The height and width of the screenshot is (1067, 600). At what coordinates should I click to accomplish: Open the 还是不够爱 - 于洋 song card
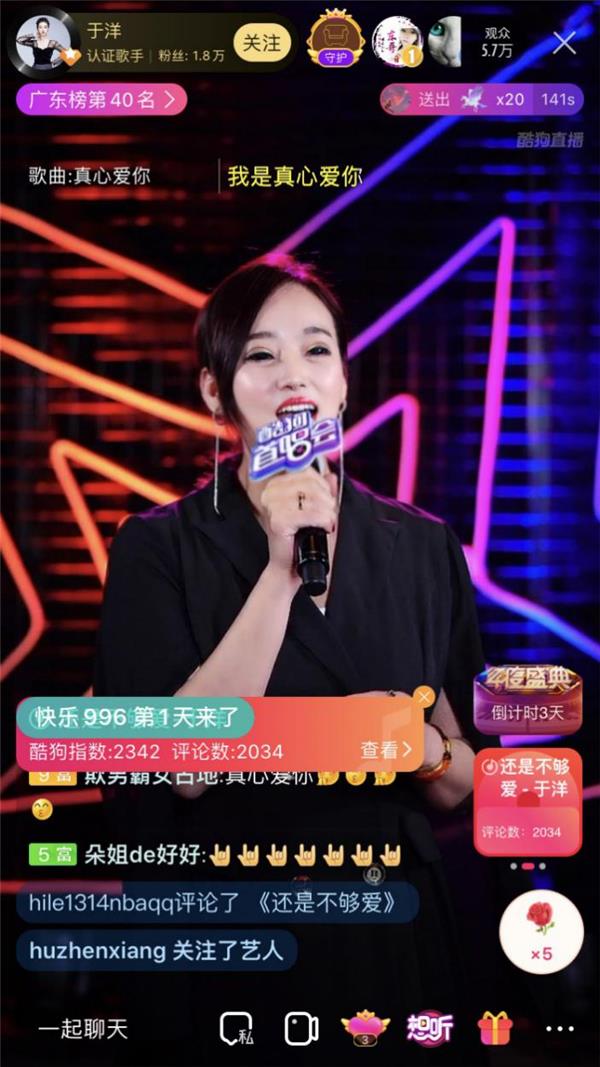[x=526, y=800]
